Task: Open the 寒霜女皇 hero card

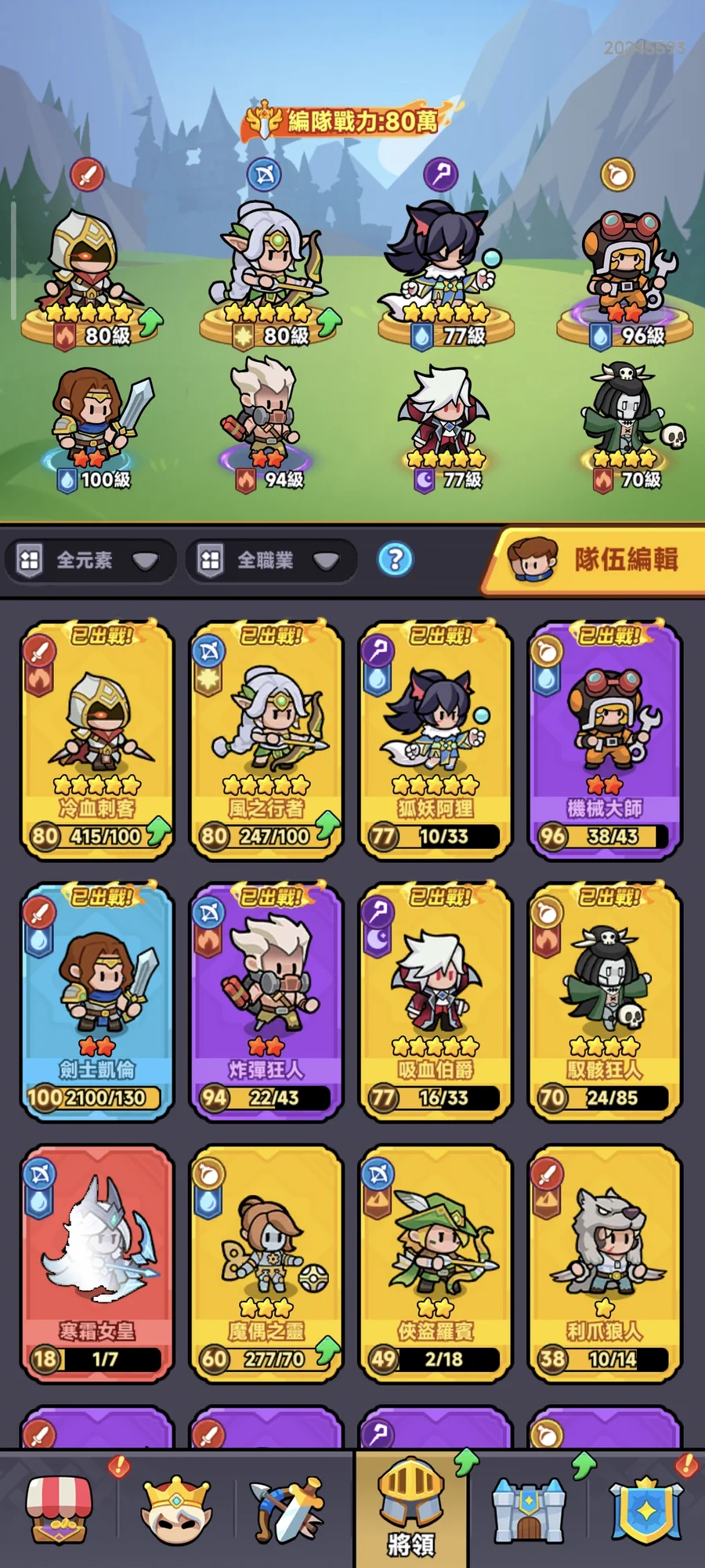Action: [96, 1263]
